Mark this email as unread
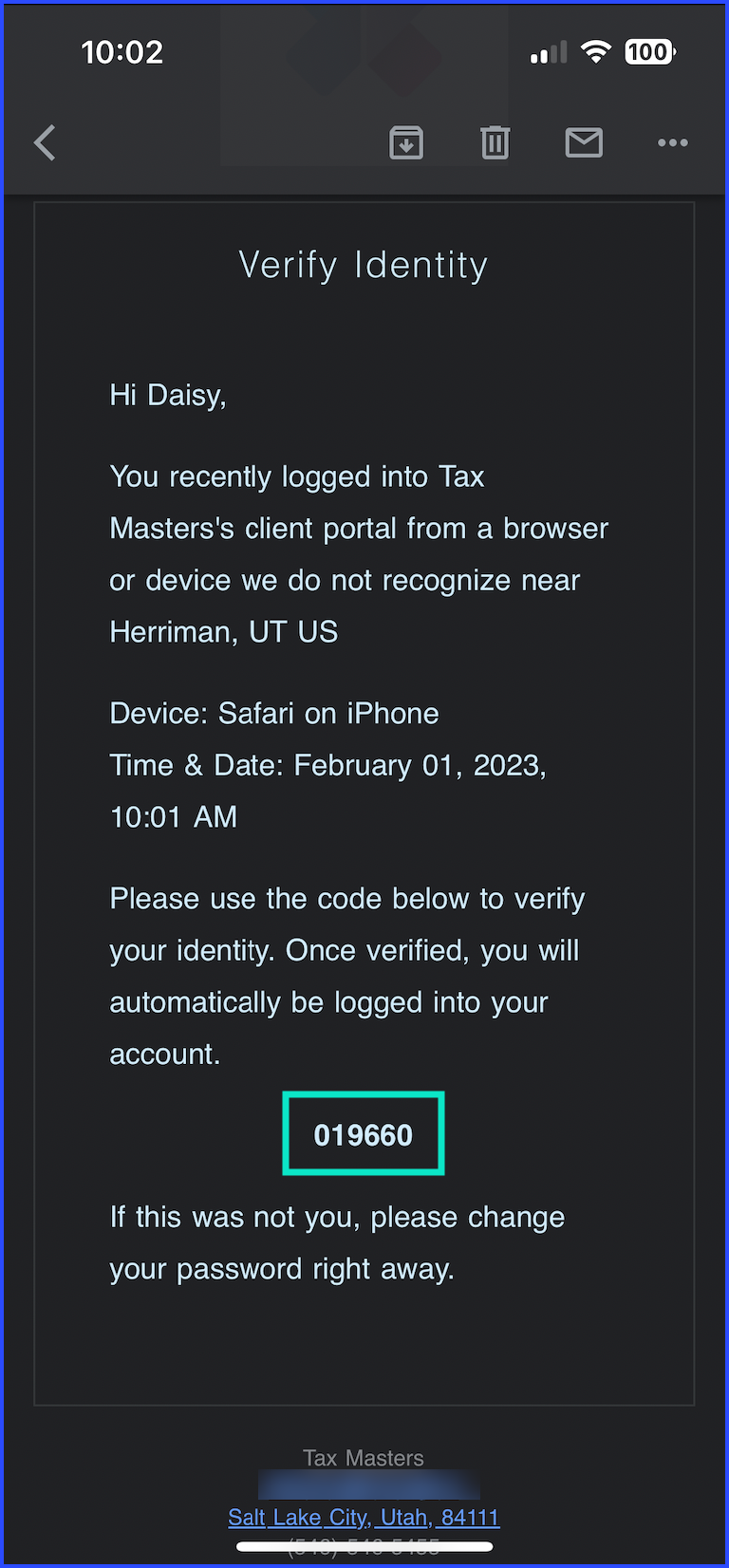This screenshot has height=1568, width=729. [x=584, y=143]
